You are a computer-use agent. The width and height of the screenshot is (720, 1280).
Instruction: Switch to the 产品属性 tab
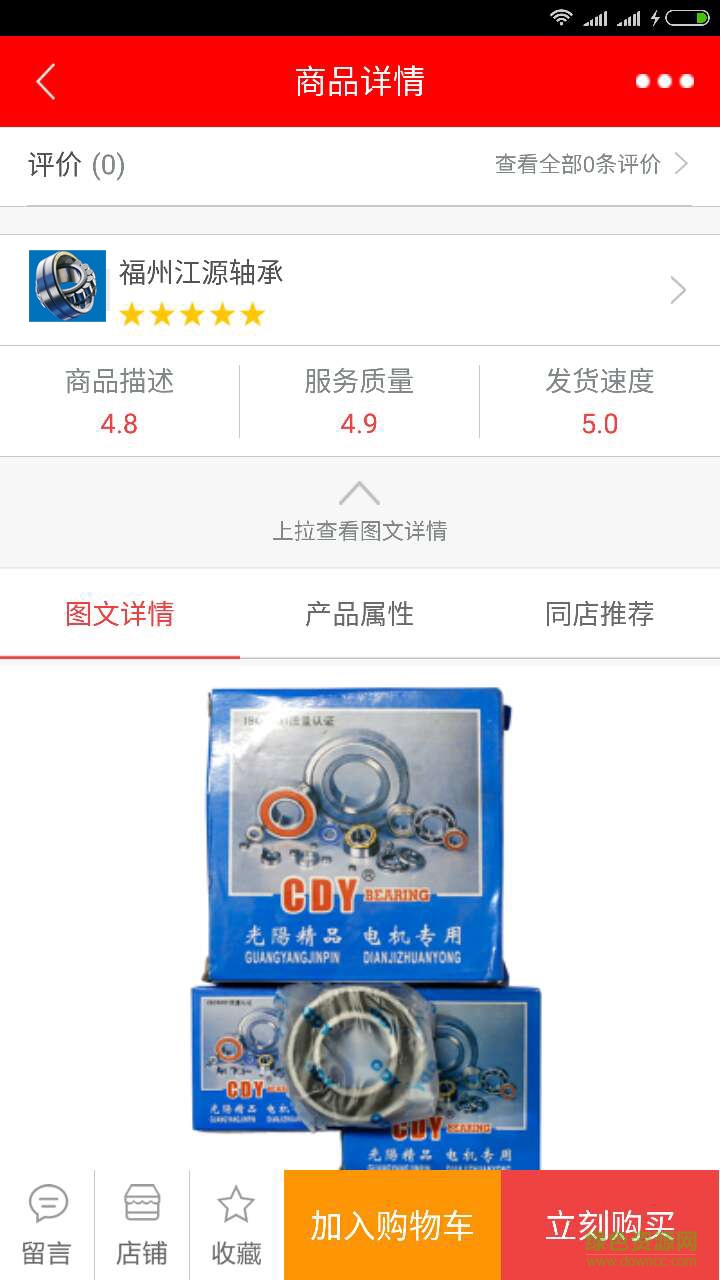(x=359, y=614)
